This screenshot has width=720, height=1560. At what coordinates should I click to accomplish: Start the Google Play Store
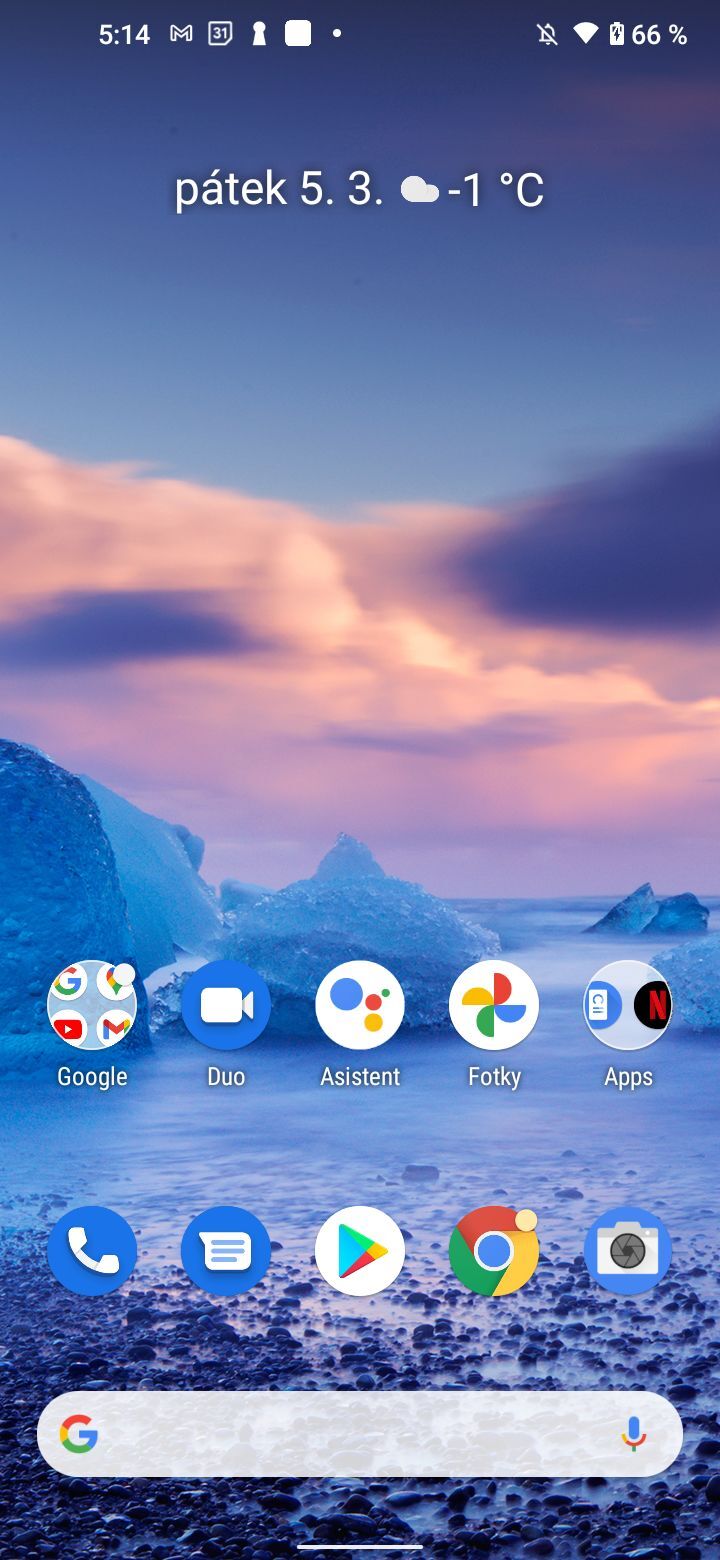[360, 1250]
